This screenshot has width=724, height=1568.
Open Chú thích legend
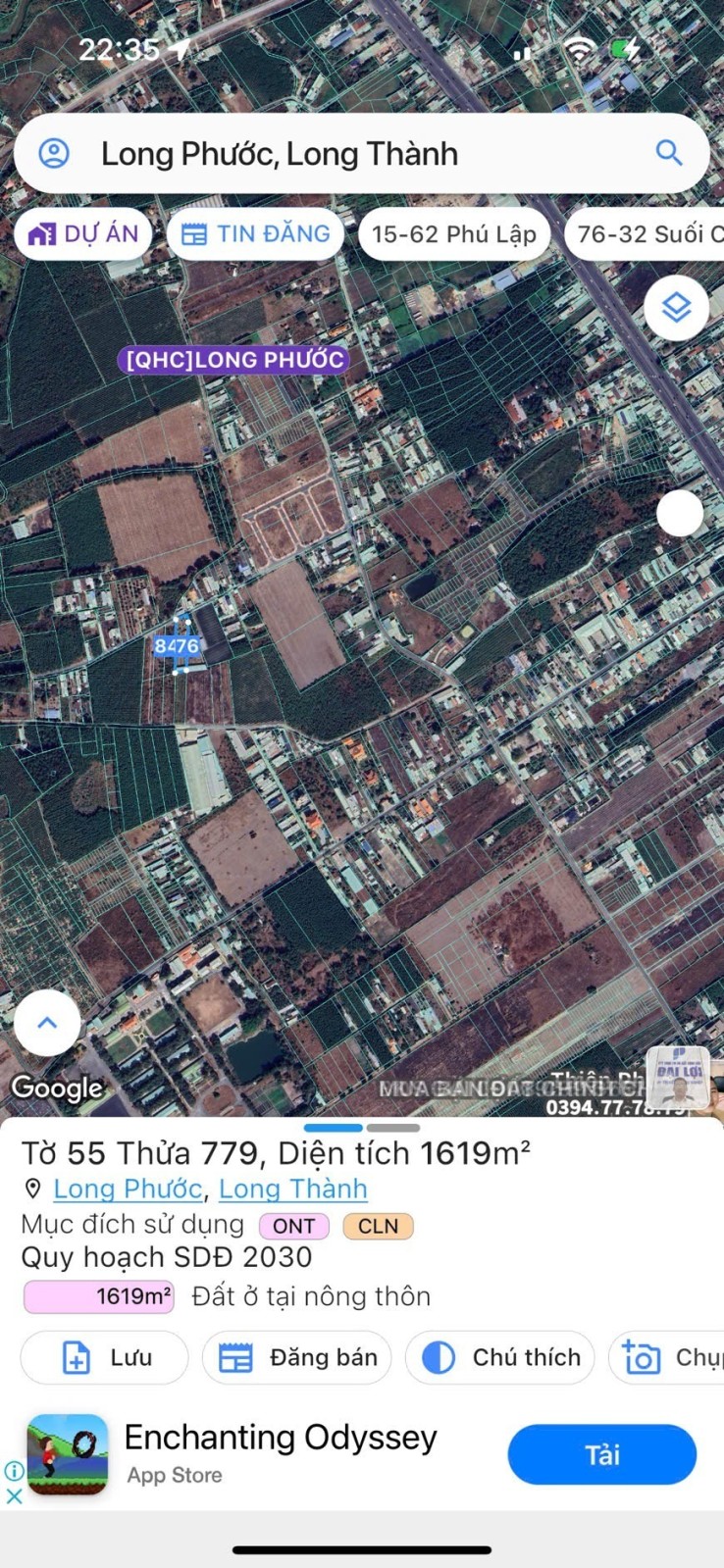500,1357
